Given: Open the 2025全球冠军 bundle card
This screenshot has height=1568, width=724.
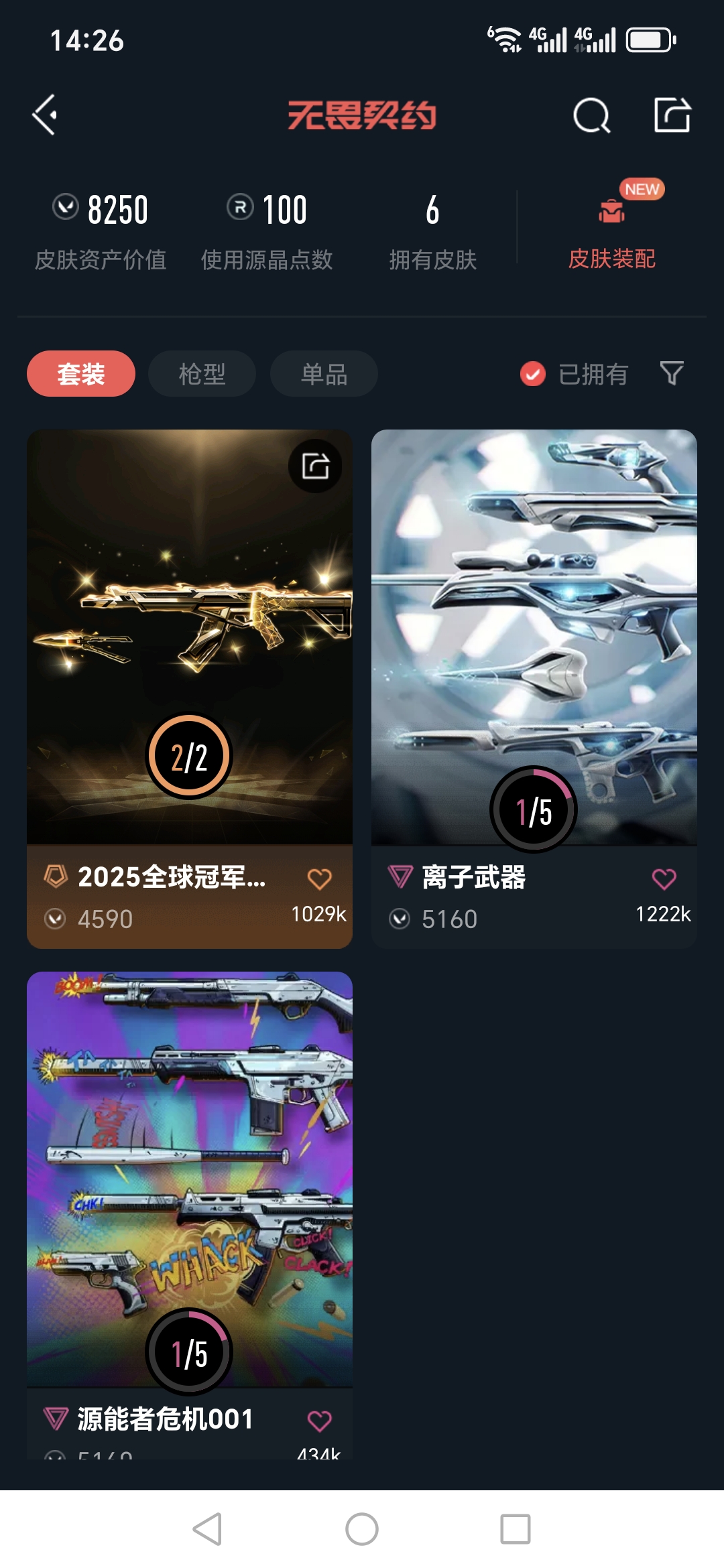Looking at the screenshot, I should [x=190, y=637].
